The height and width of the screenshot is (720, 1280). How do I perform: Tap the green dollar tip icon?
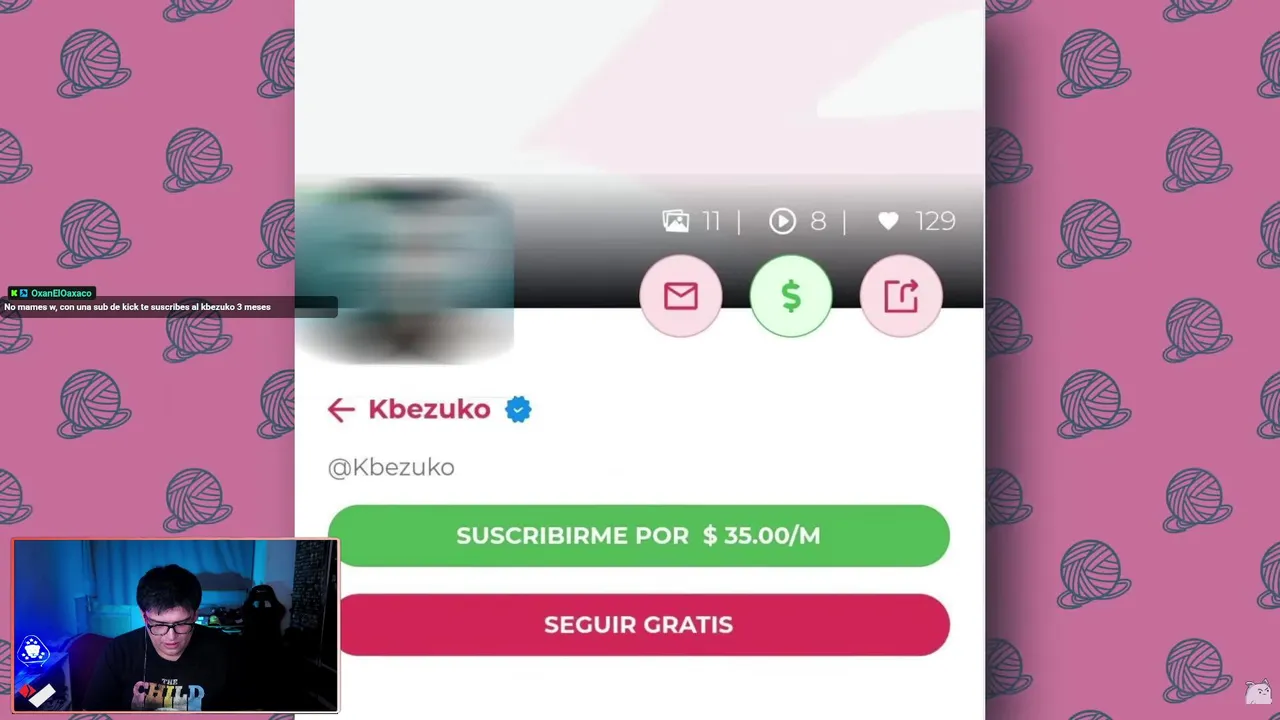[791, 296]
